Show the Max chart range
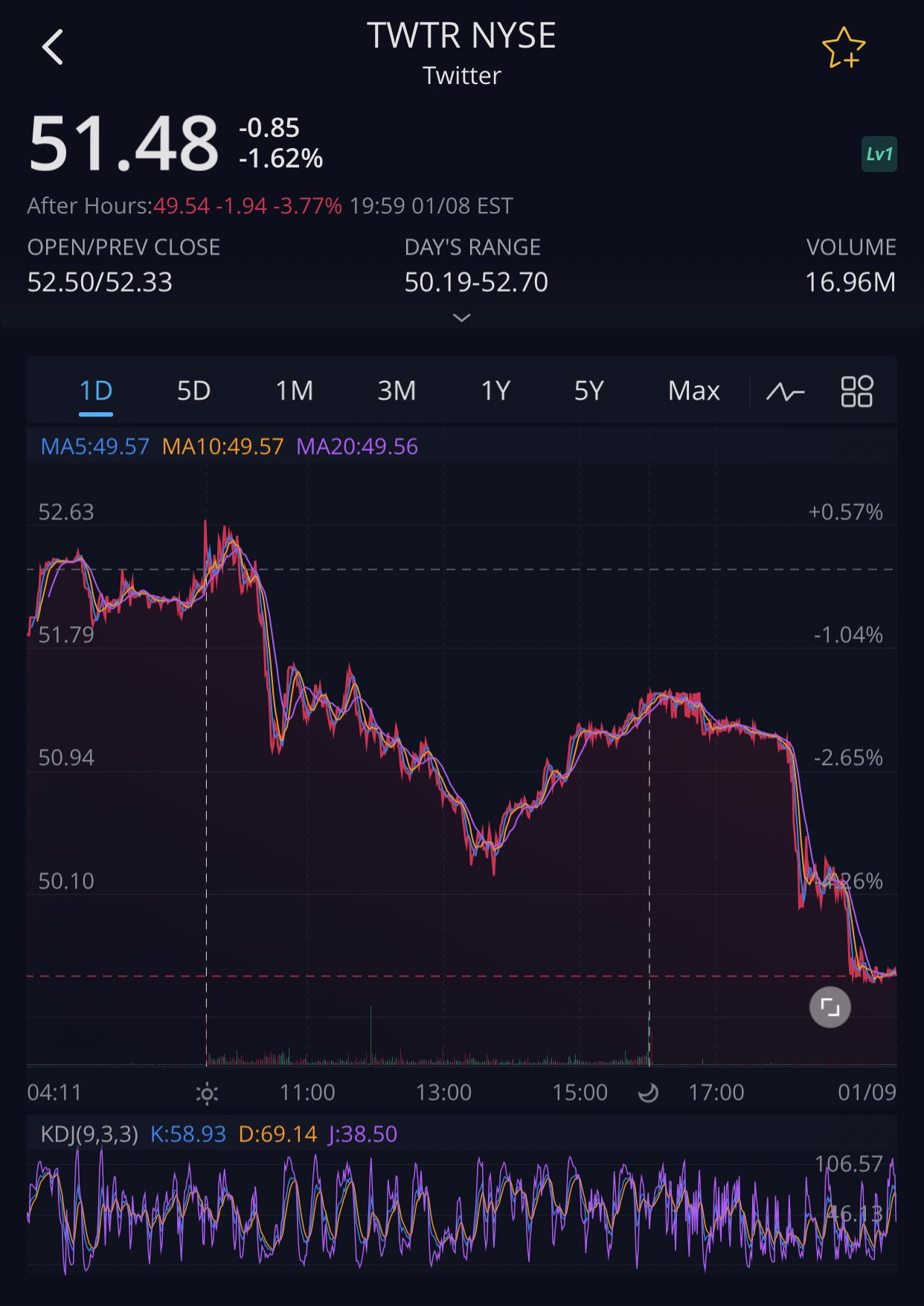Viewport: 924px width, 1306px height. (693, 391)
